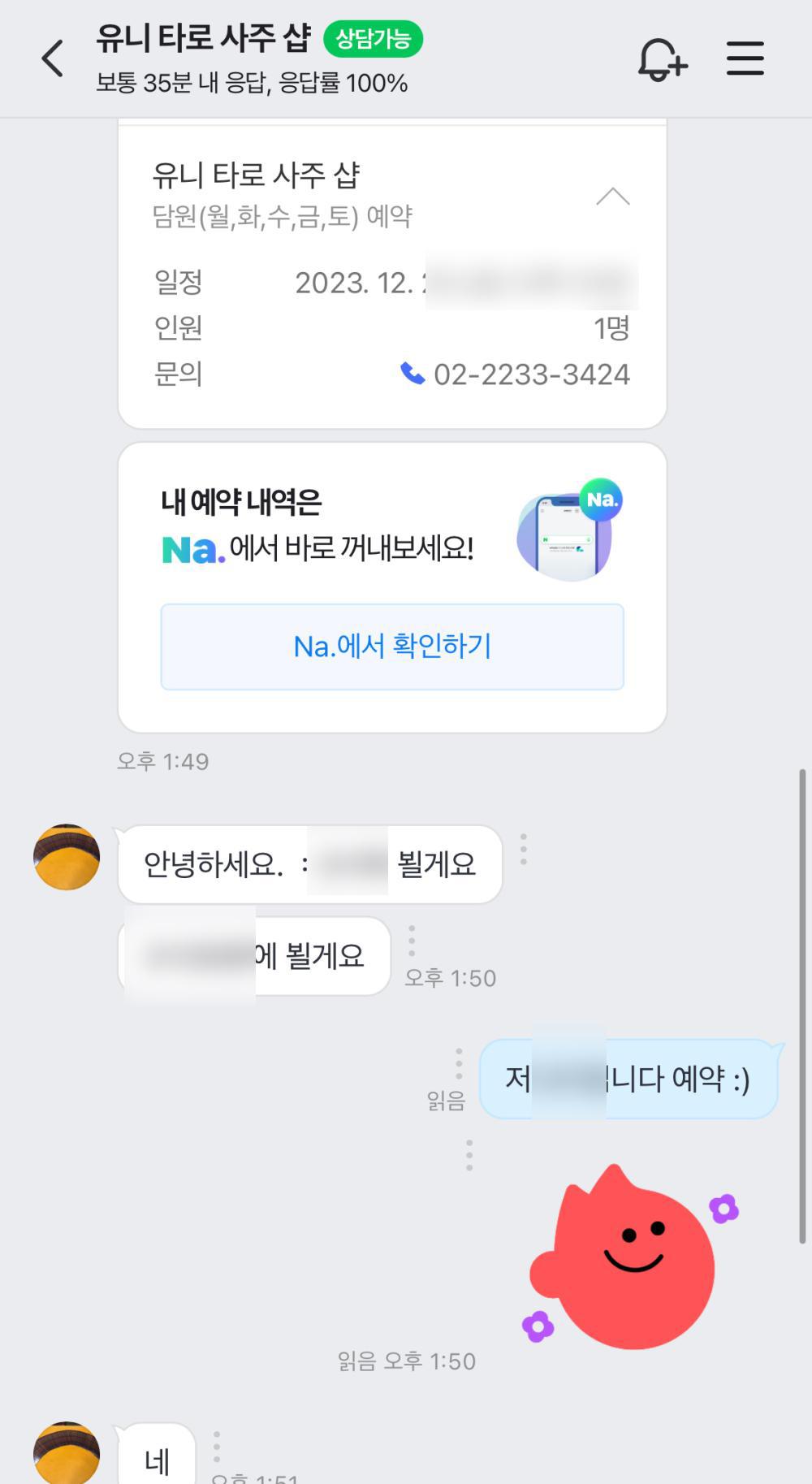812x1484 pixels.
Task: Open the hamburger menu
Action: click(x=745, y=59)
